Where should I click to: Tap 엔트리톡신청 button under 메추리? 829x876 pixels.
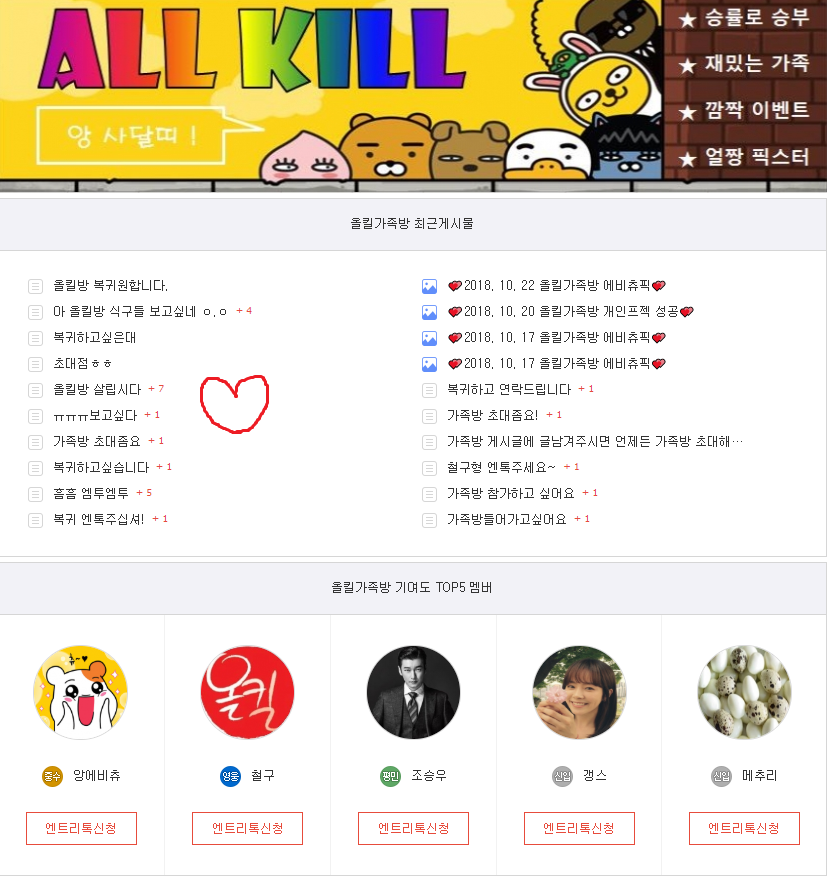pos(744,828)
